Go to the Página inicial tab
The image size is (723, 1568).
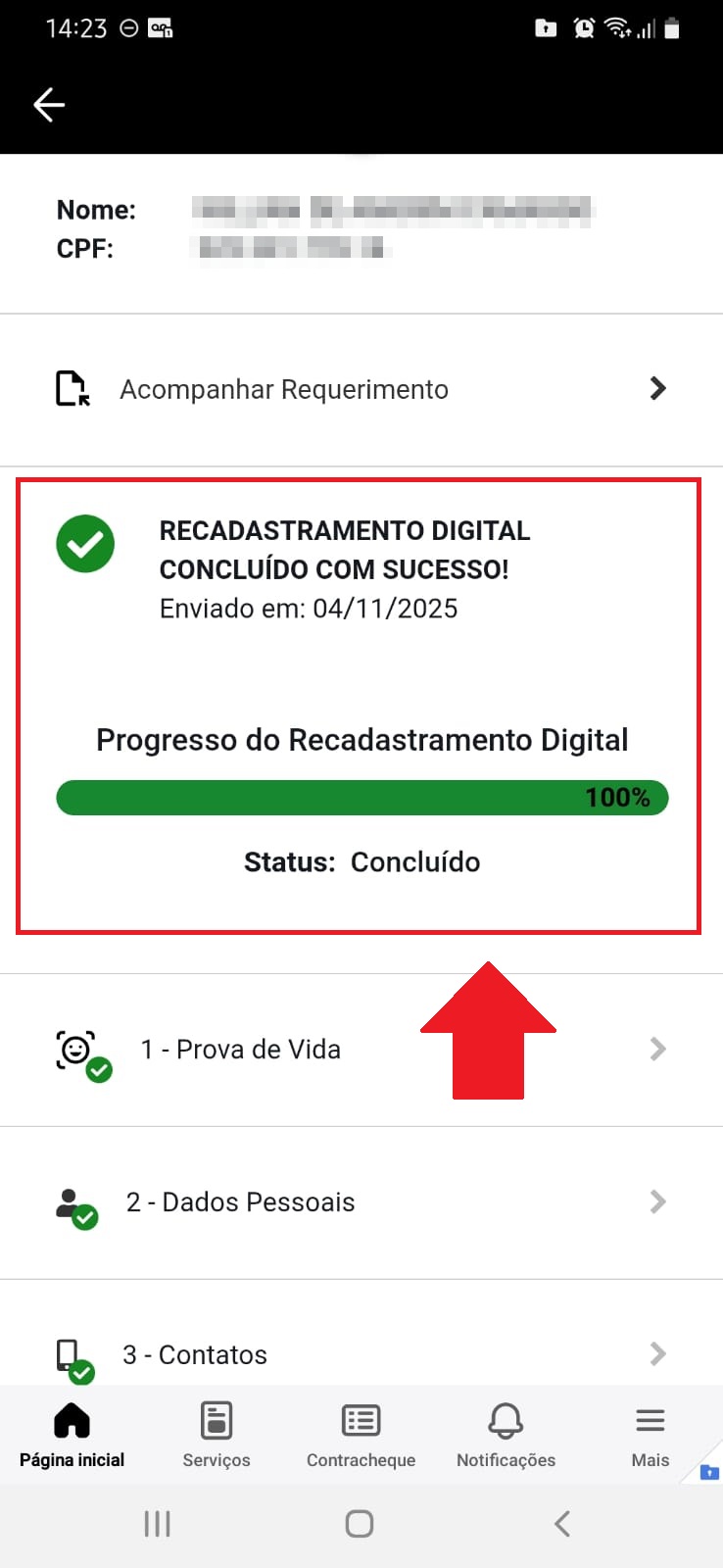click(x=72, y=1435)
